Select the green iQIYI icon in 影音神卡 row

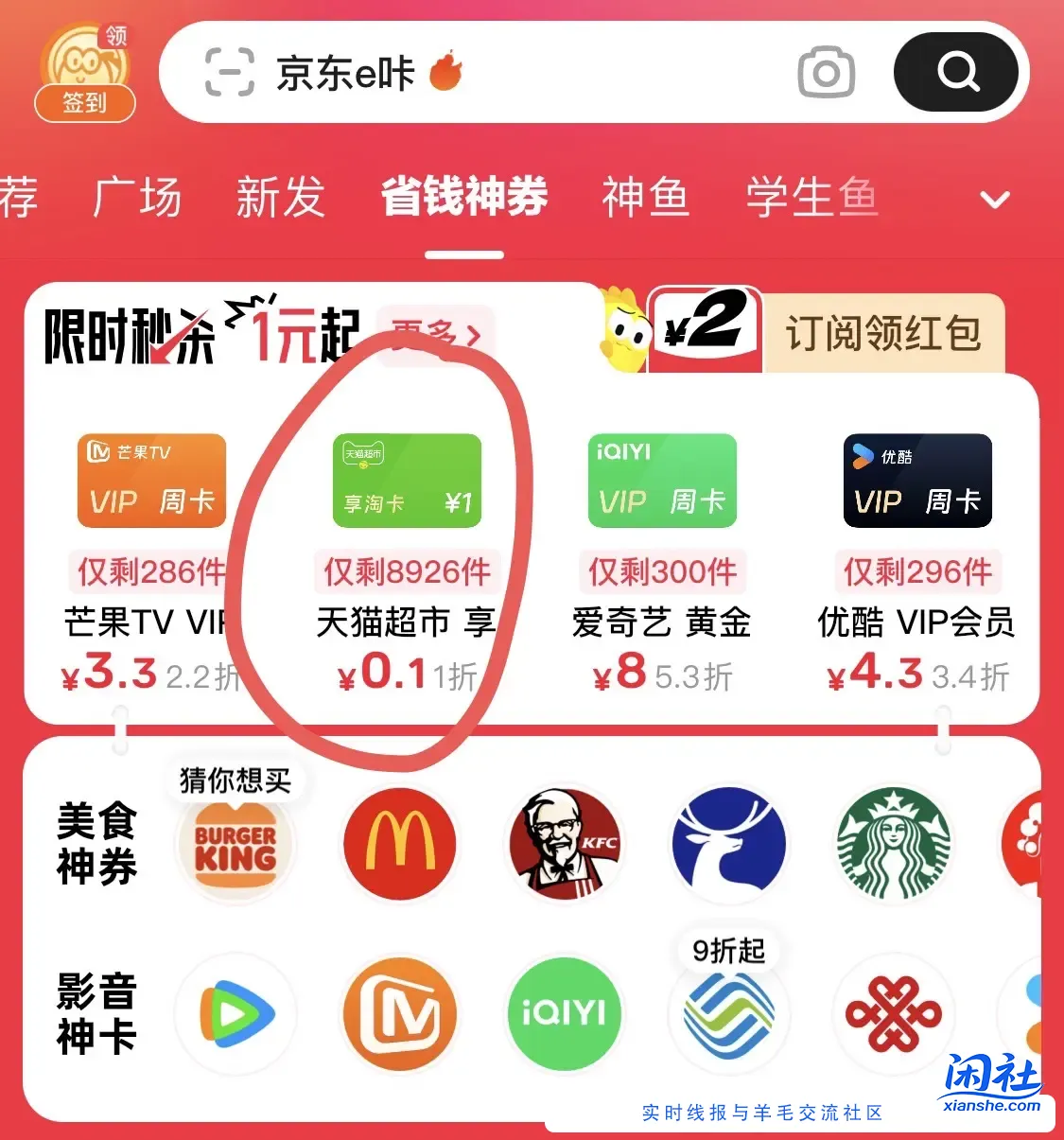coord(564,1013)
